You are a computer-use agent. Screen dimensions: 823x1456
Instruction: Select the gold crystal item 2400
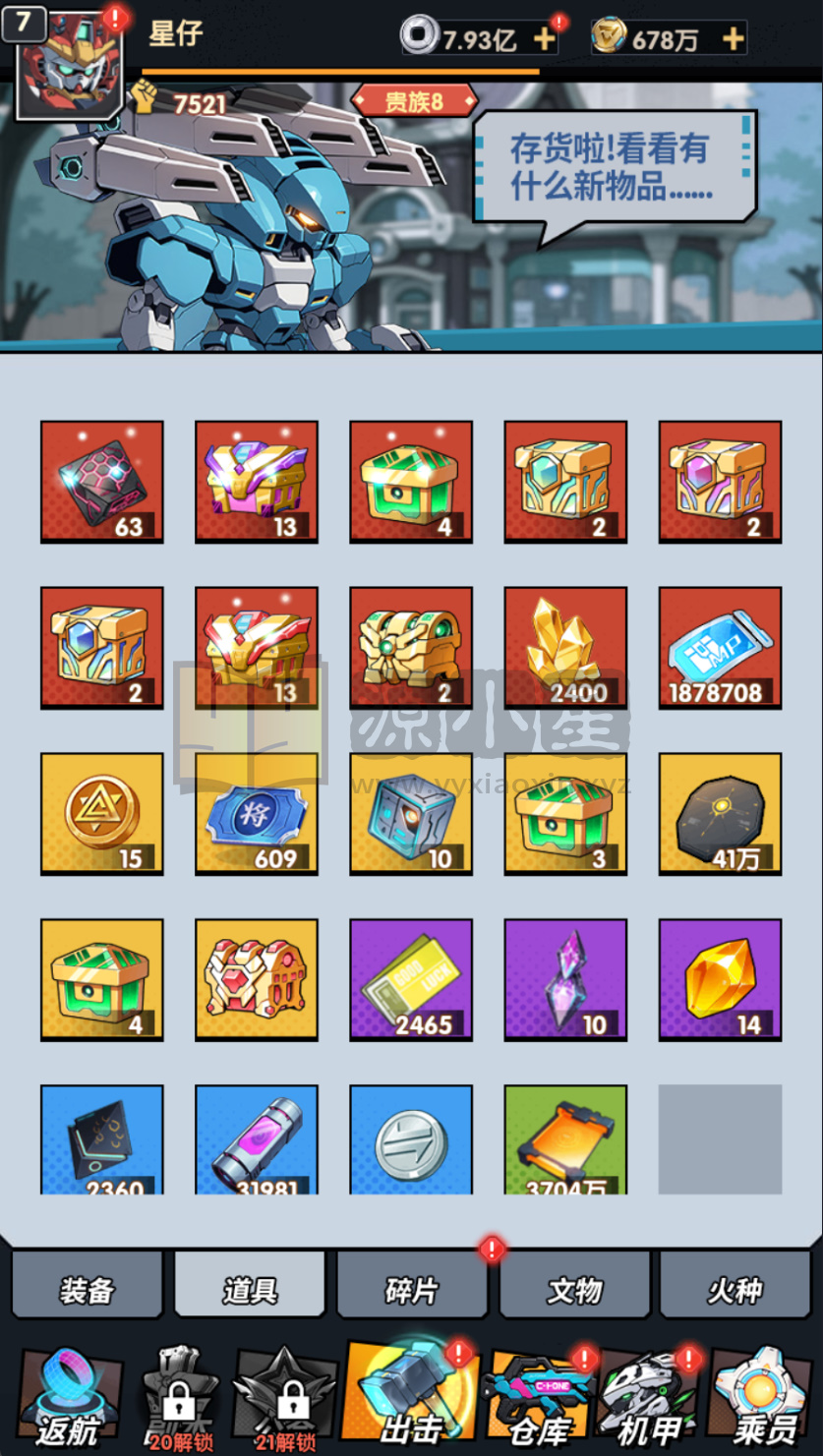point(565,648)
